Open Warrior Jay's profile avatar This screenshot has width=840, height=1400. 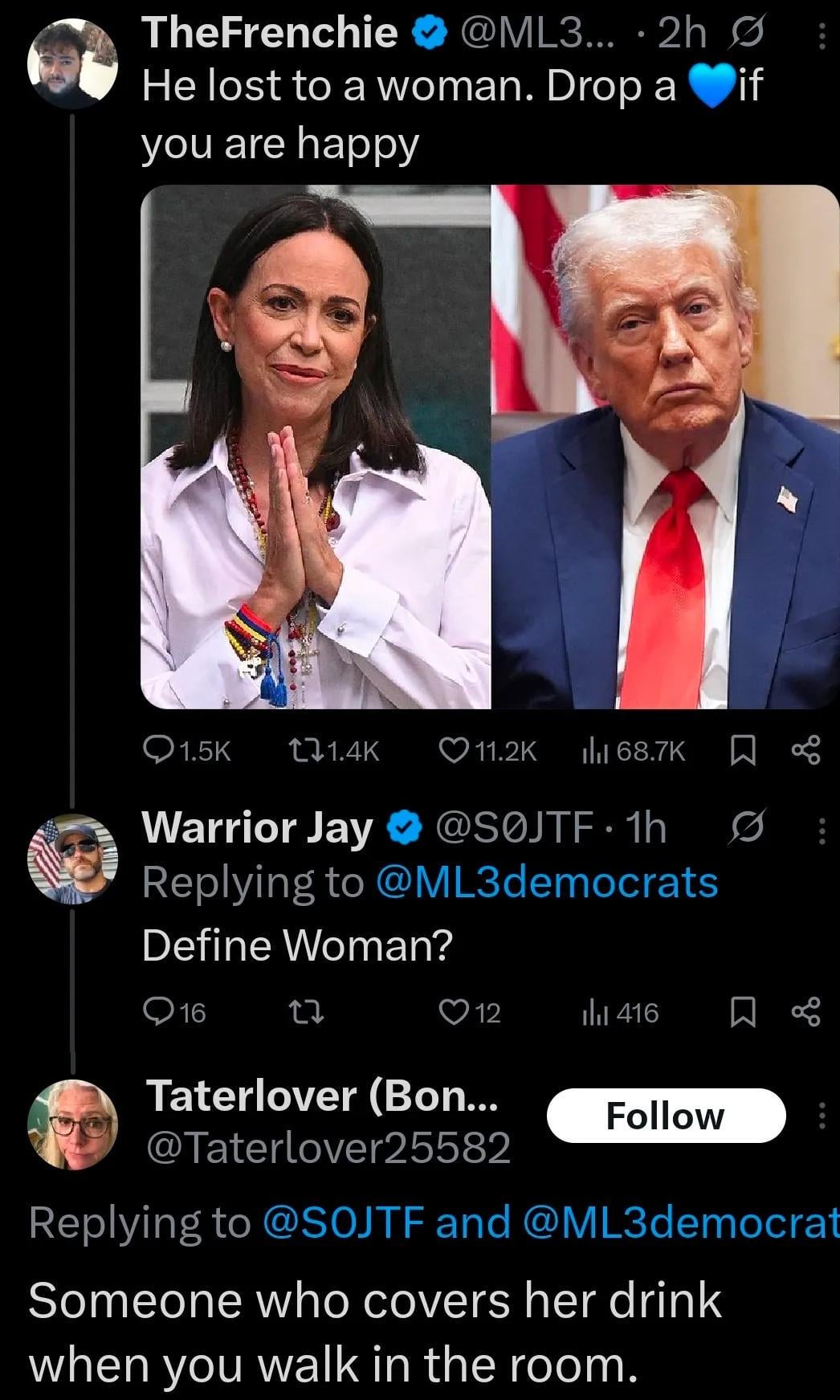click(x=72, y=859)
